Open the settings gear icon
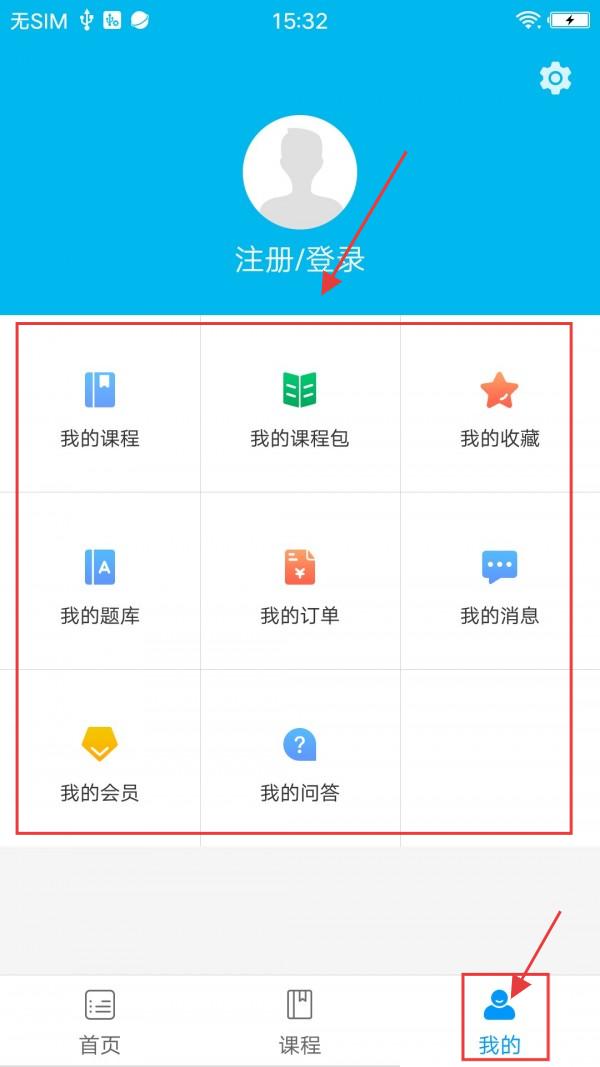The height and width of the screenshot is (1067, 600). pos(555,78)
